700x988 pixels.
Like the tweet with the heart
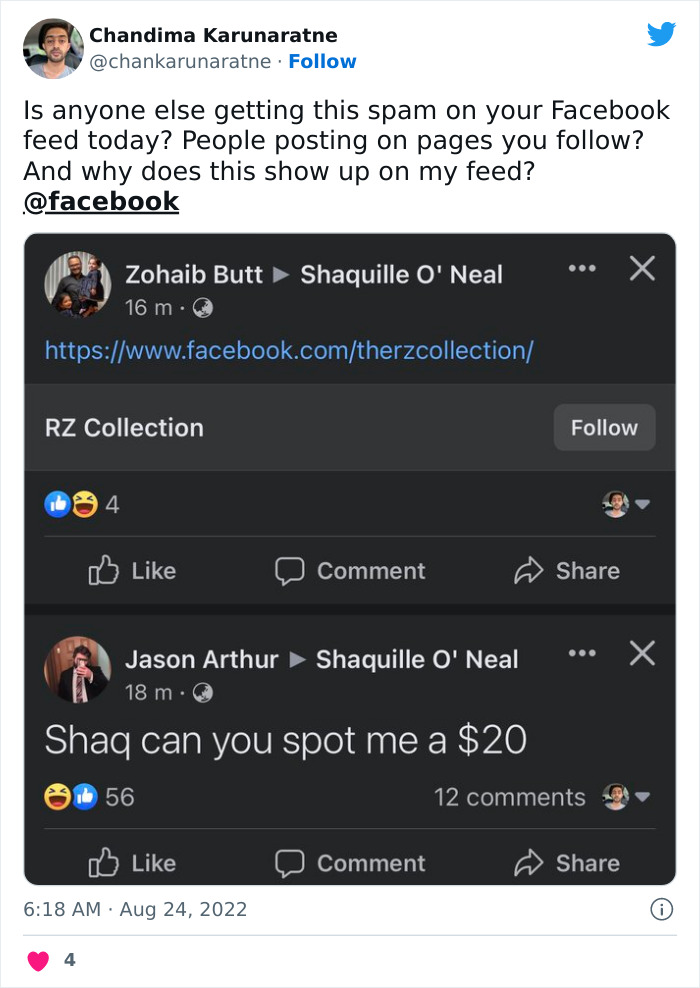coord(38,961)
